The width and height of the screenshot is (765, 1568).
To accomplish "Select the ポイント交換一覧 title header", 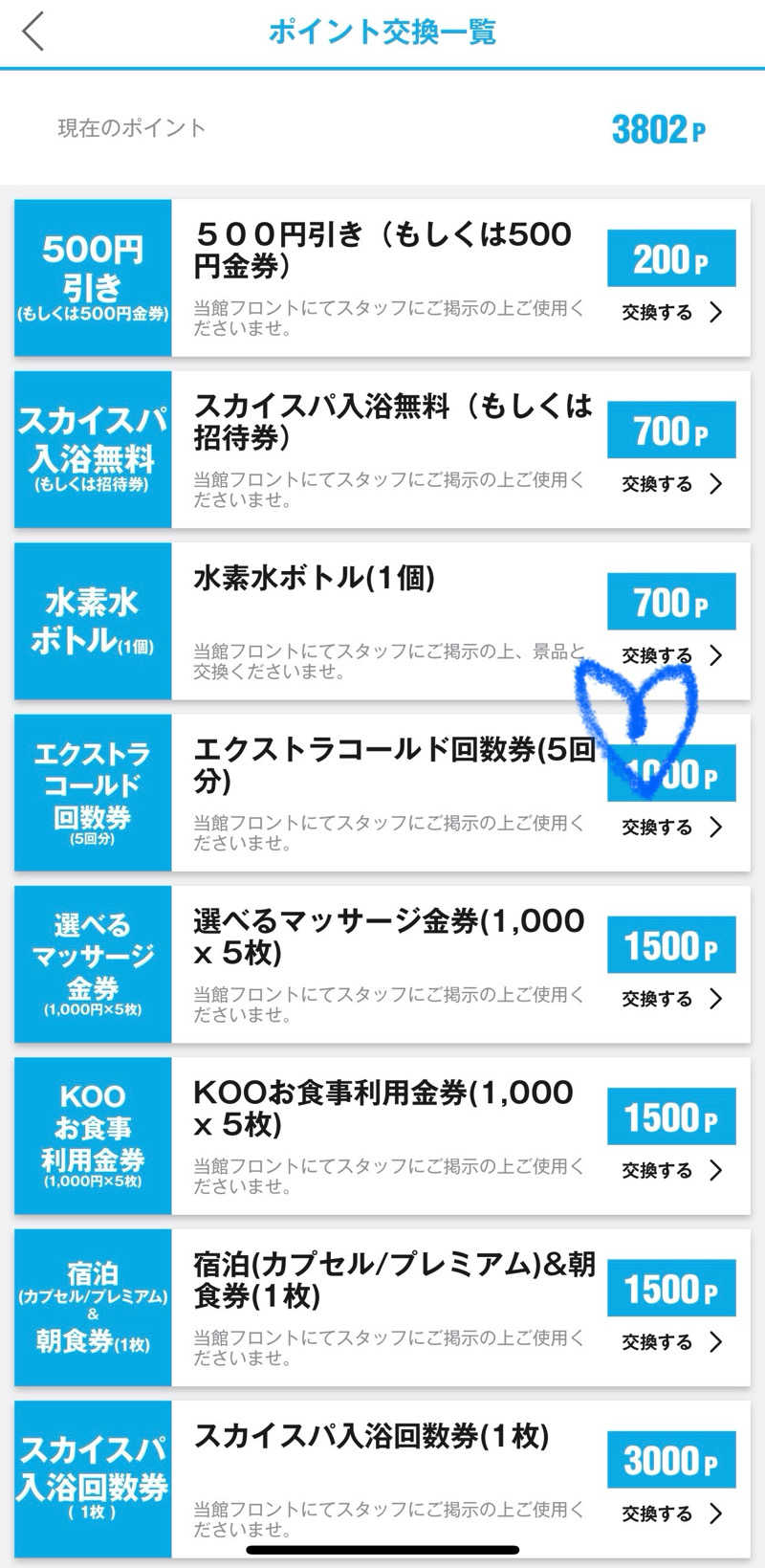I will coord(382,32).
